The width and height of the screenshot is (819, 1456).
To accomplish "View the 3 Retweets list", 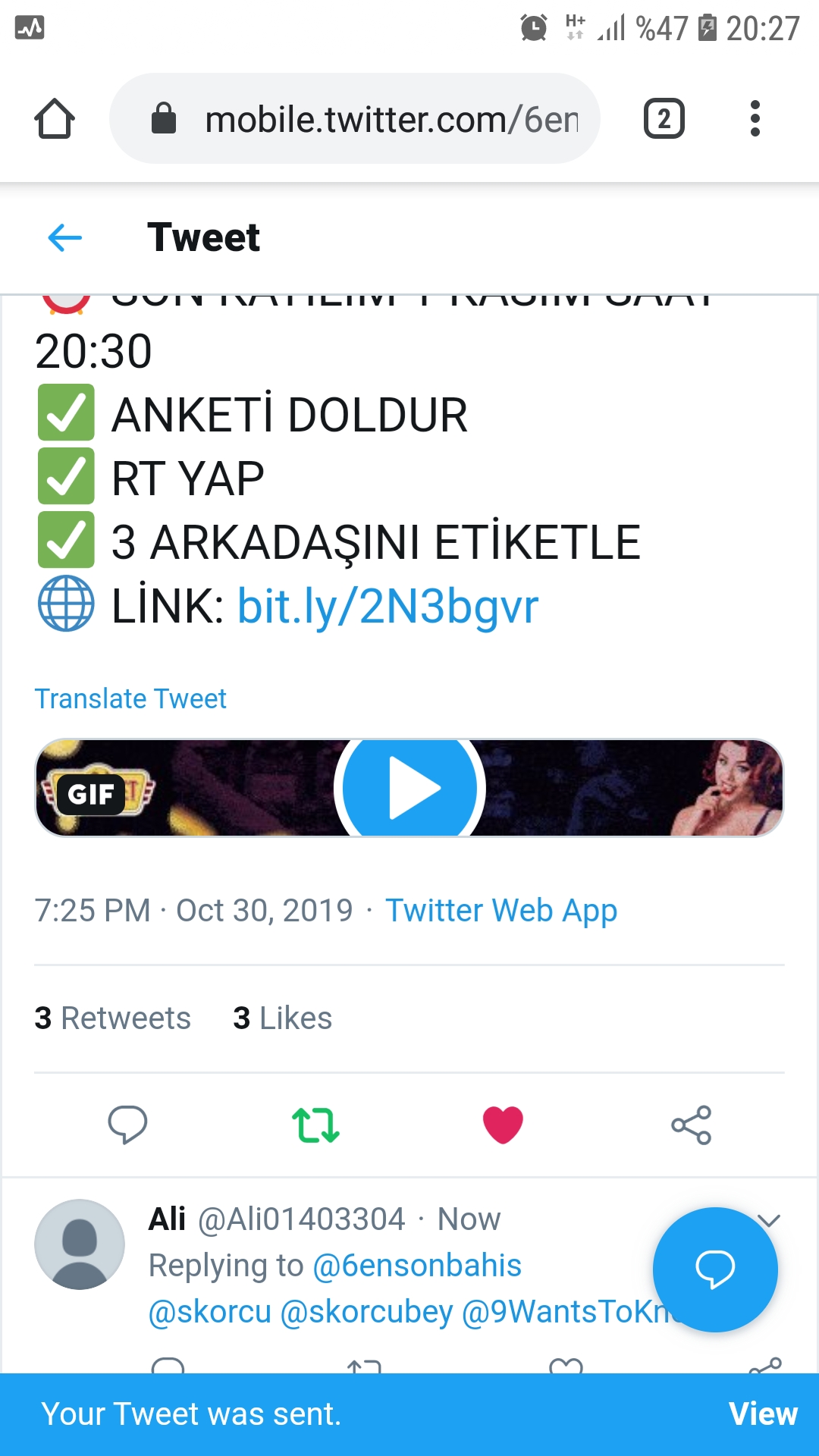I will (112, 1018).
